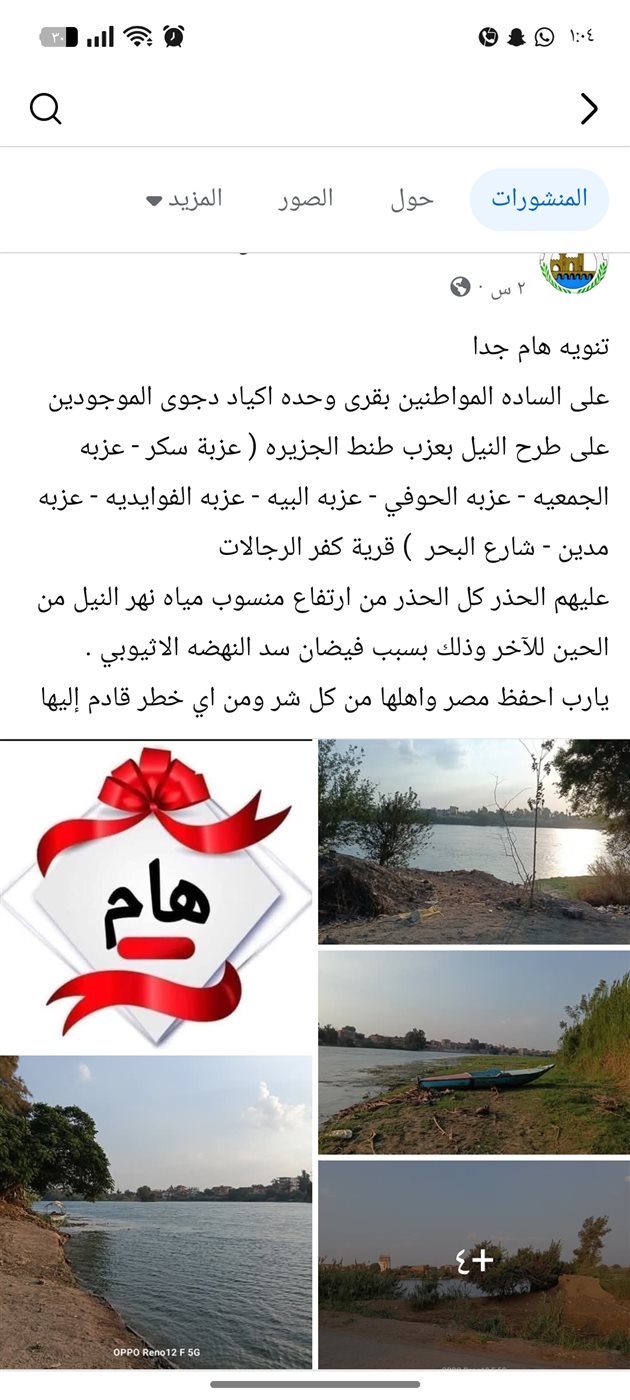The image size is (630, 1400).
Task: Open the search icon
Action: [x=46, y=109]
